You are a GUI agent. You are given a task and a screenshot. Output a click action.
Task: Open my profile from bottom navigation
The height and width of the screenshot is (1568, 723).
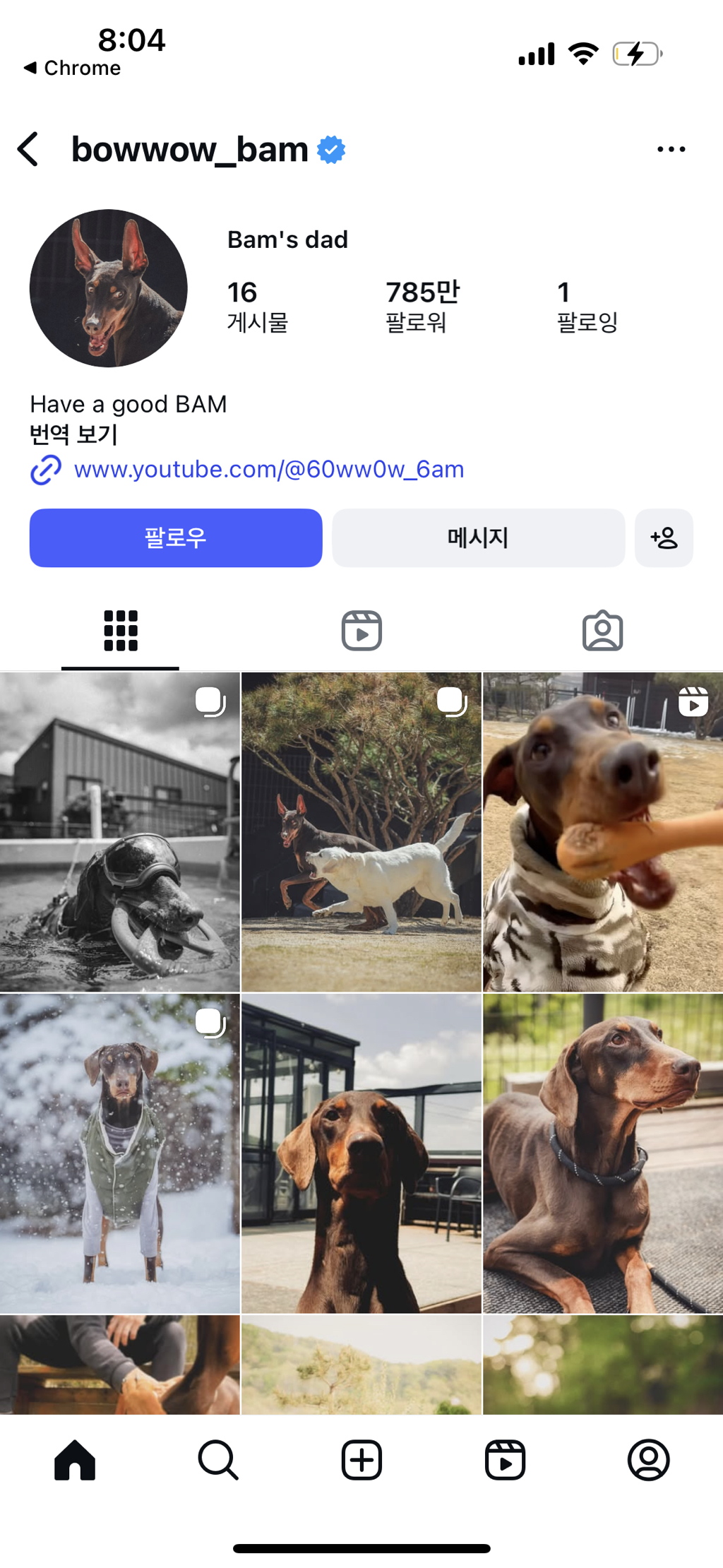click(x=648, y=1460)
